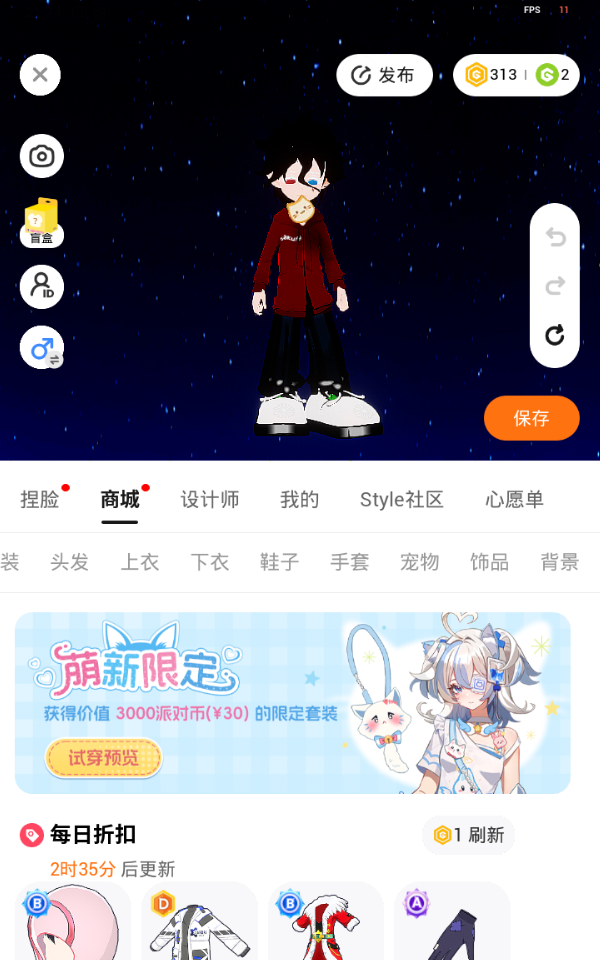600x960 pixels.
Task: Select the 宠物 category
Action: pyautogui.click(x=420, y=562)
